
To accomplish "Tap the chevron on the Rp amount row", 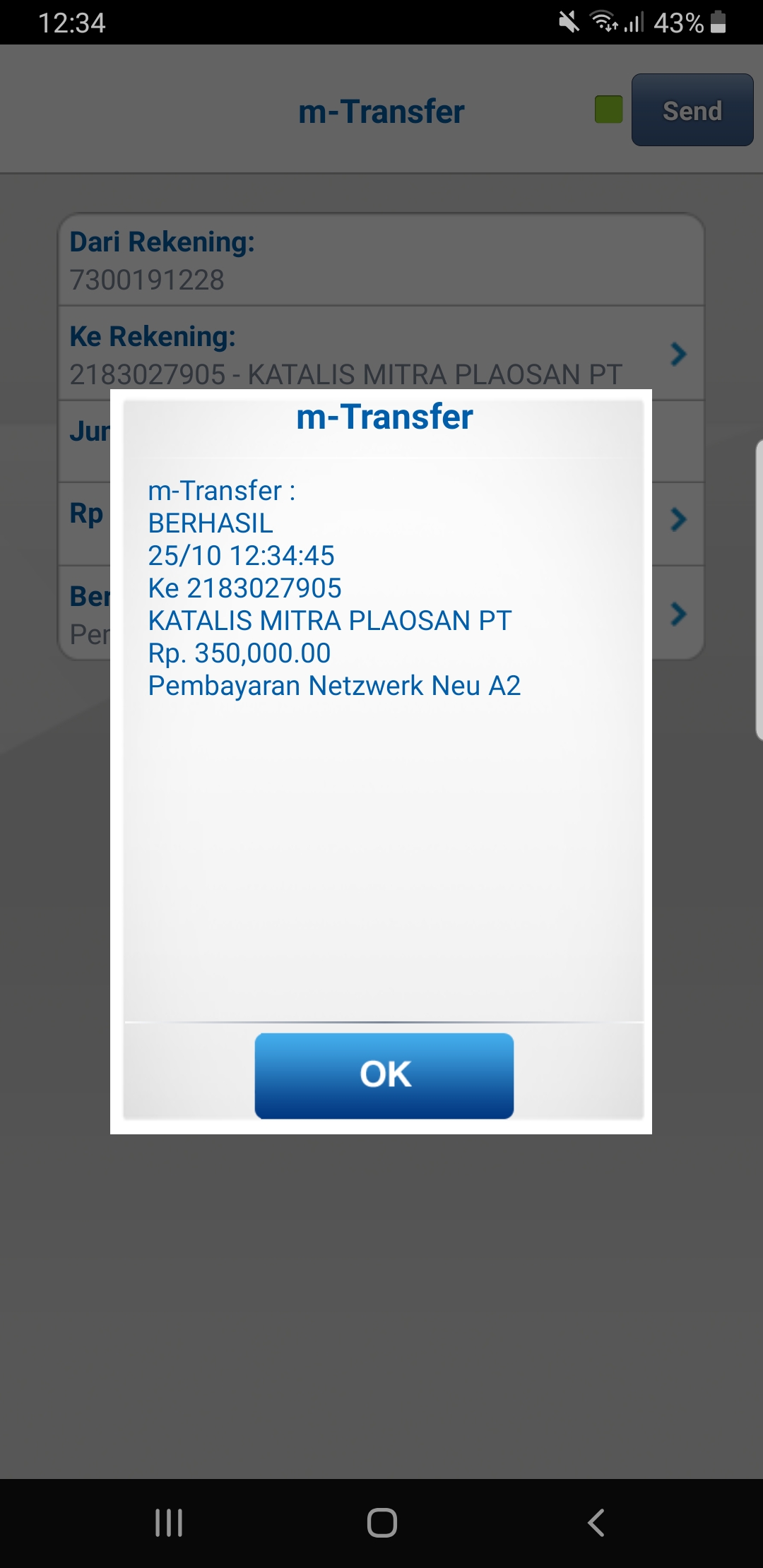I will tap(678, 519).
